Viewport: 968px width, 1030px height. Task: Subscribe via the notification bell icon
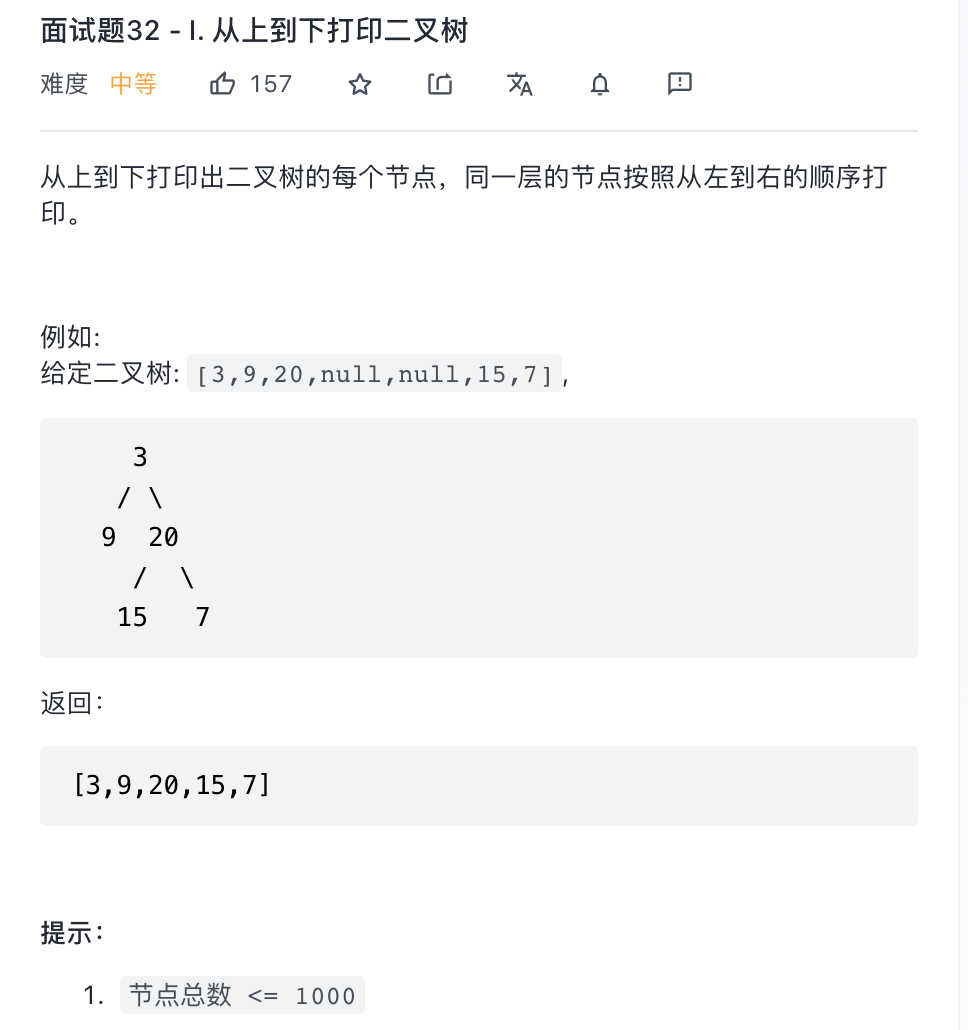[x=600, y=84]
